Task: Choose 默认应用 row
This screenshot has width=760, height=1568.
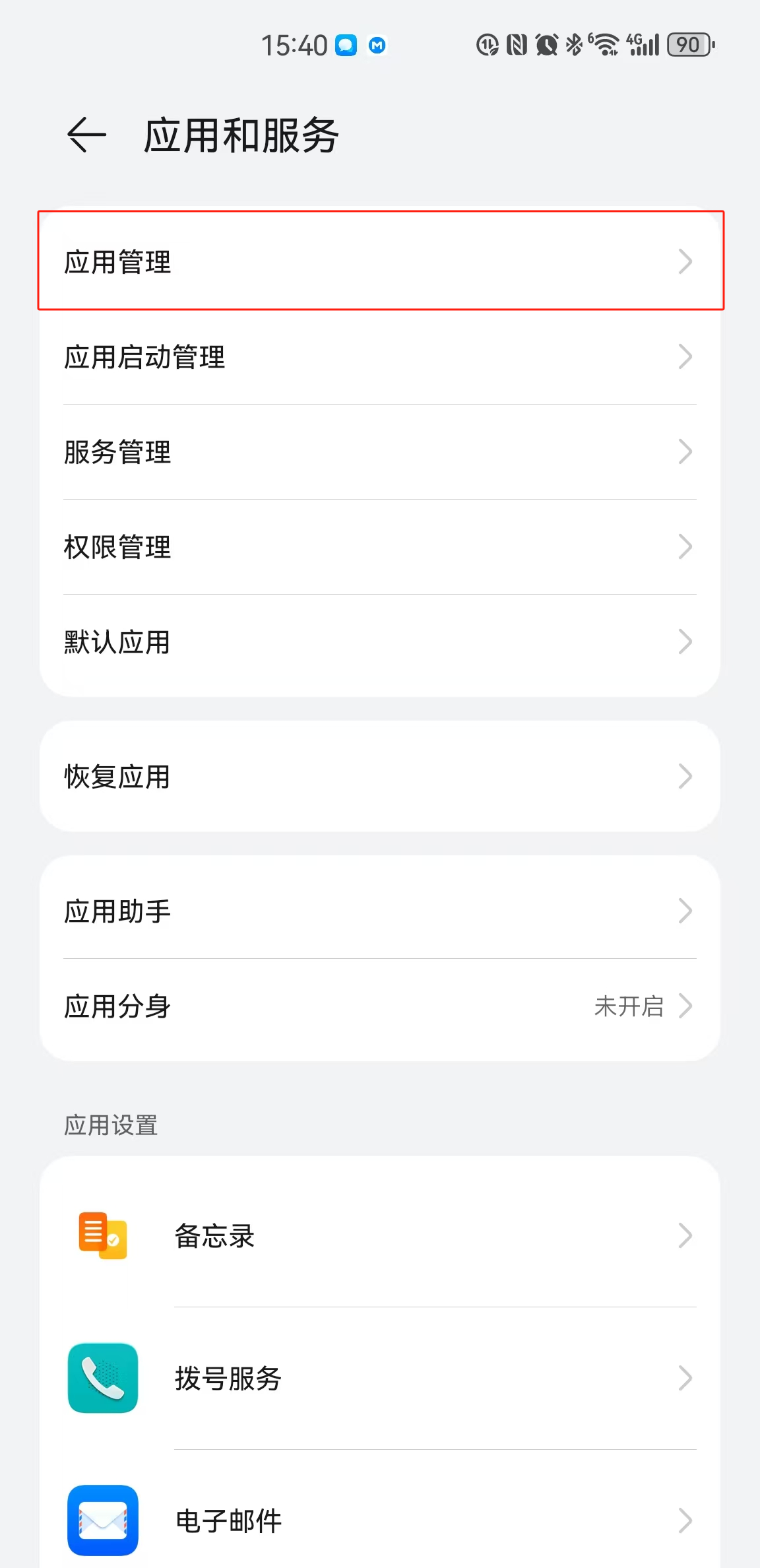Action: tap(379, 642)
